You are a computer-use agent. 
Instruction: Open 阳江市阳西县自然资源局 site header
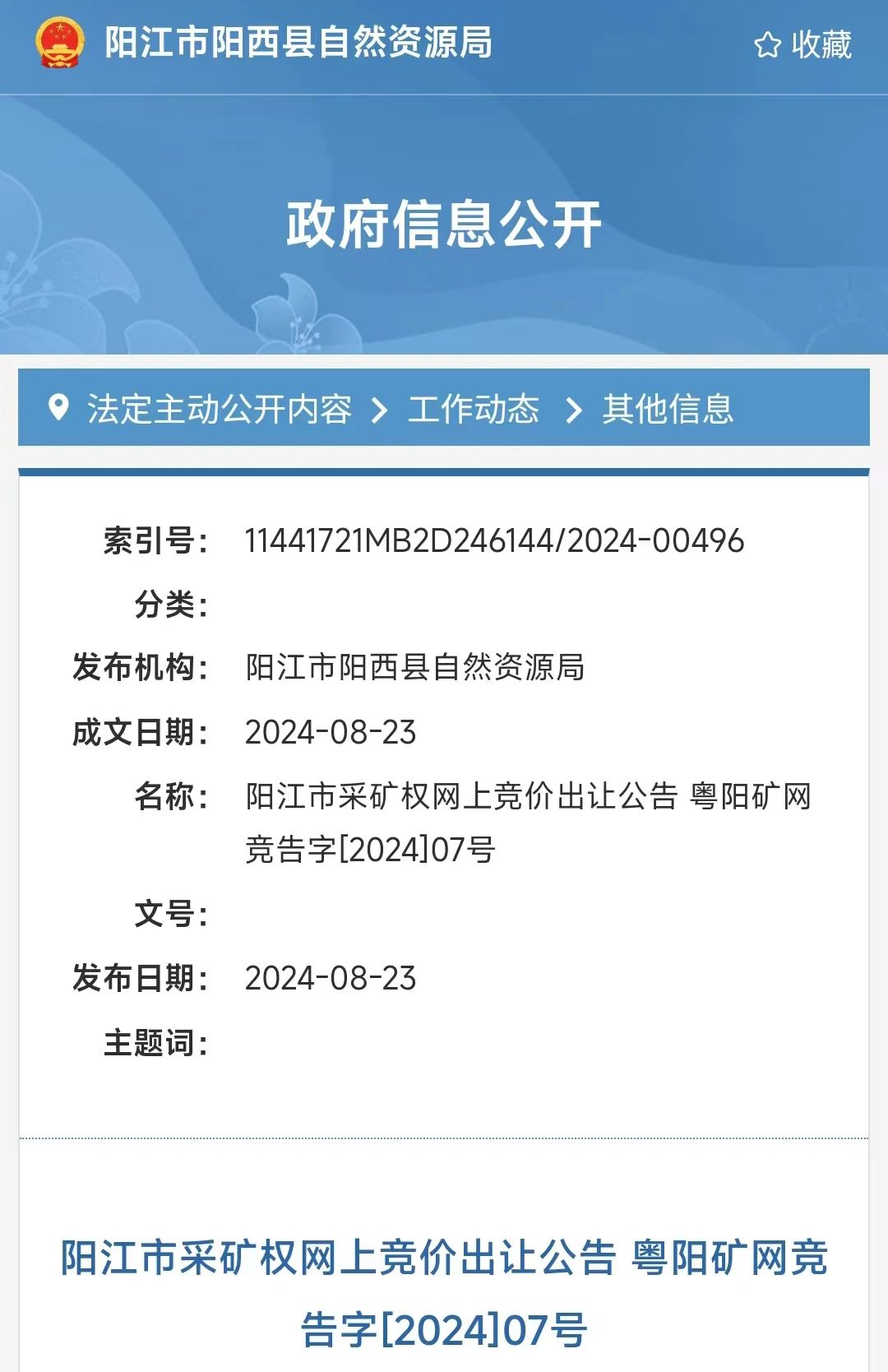[298, 43]
